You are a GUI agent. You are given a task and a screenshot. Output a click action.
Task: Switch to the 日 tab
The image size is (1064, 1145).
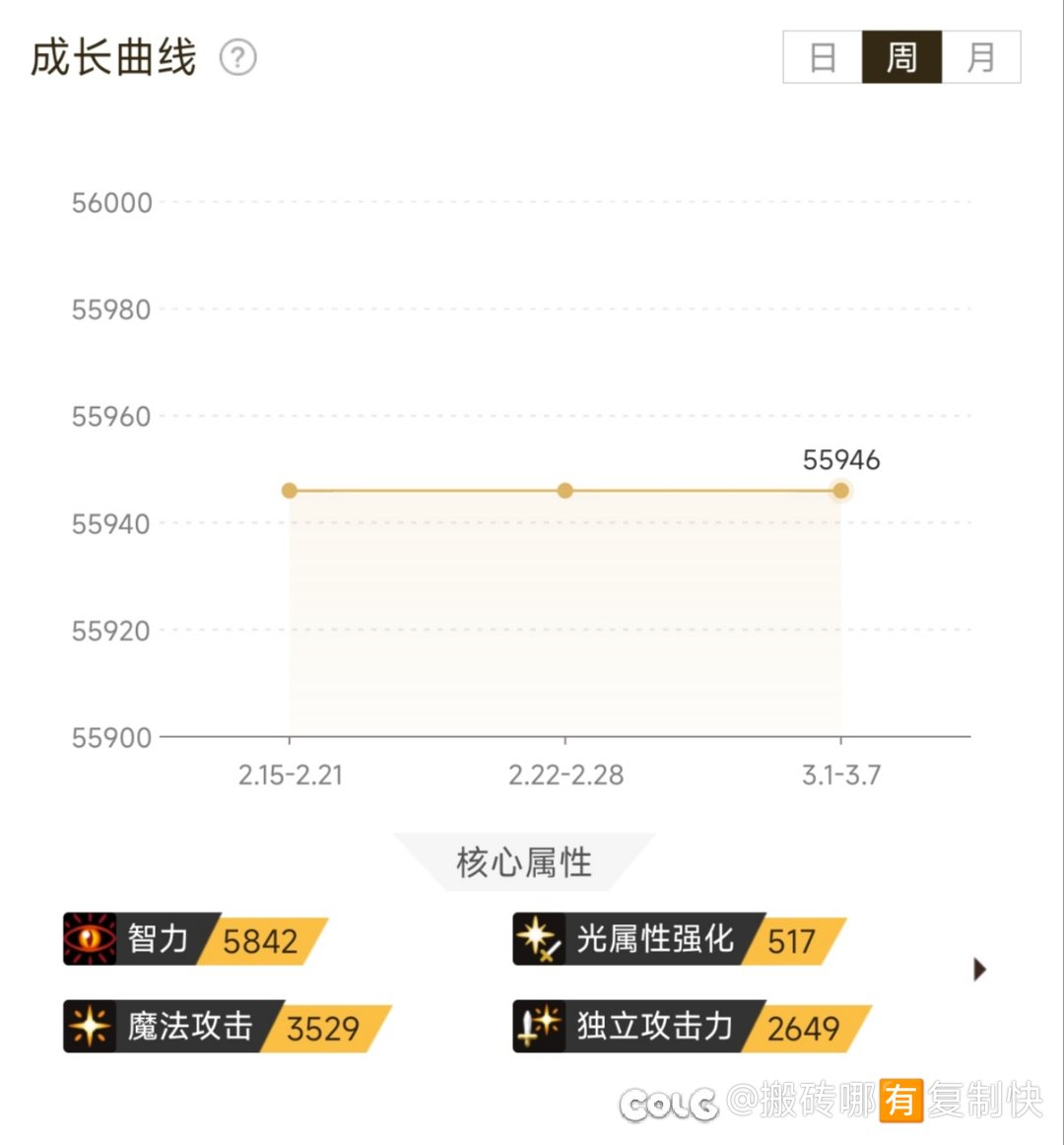[x=824, y=57]
